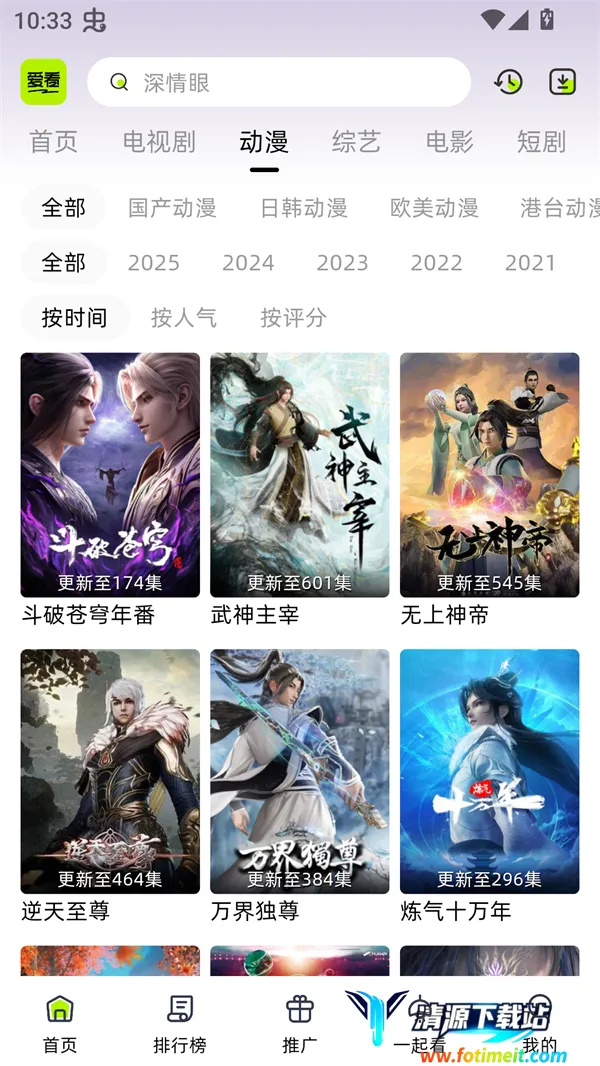Select the 日韩动漫 filter

pos(303,208)
